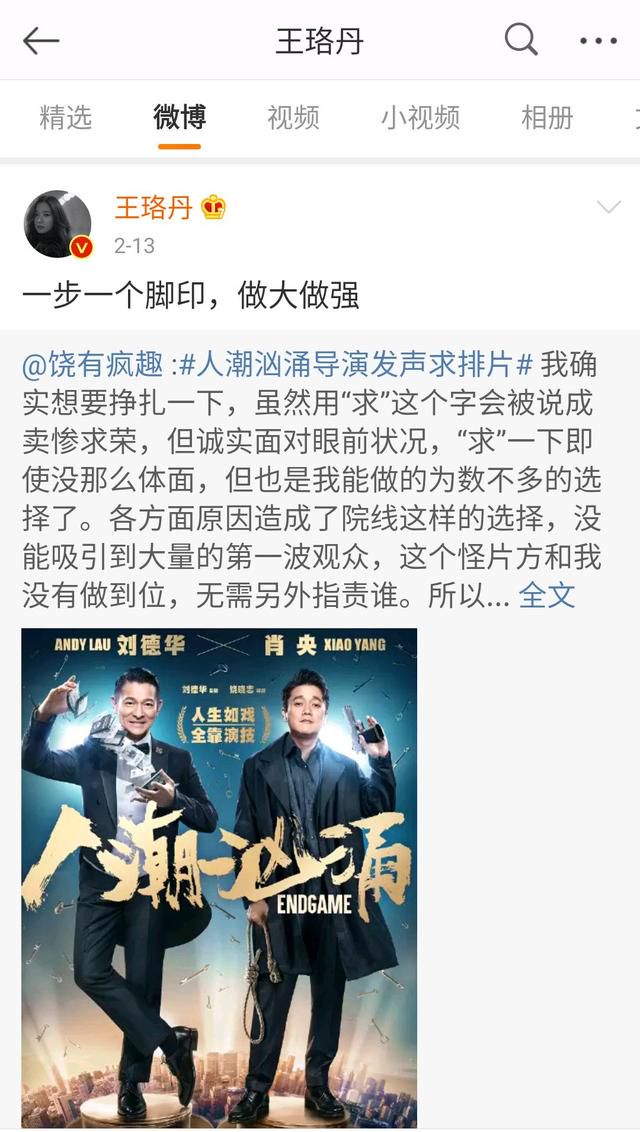Switch to the 精选 tab

coord(66,117)
